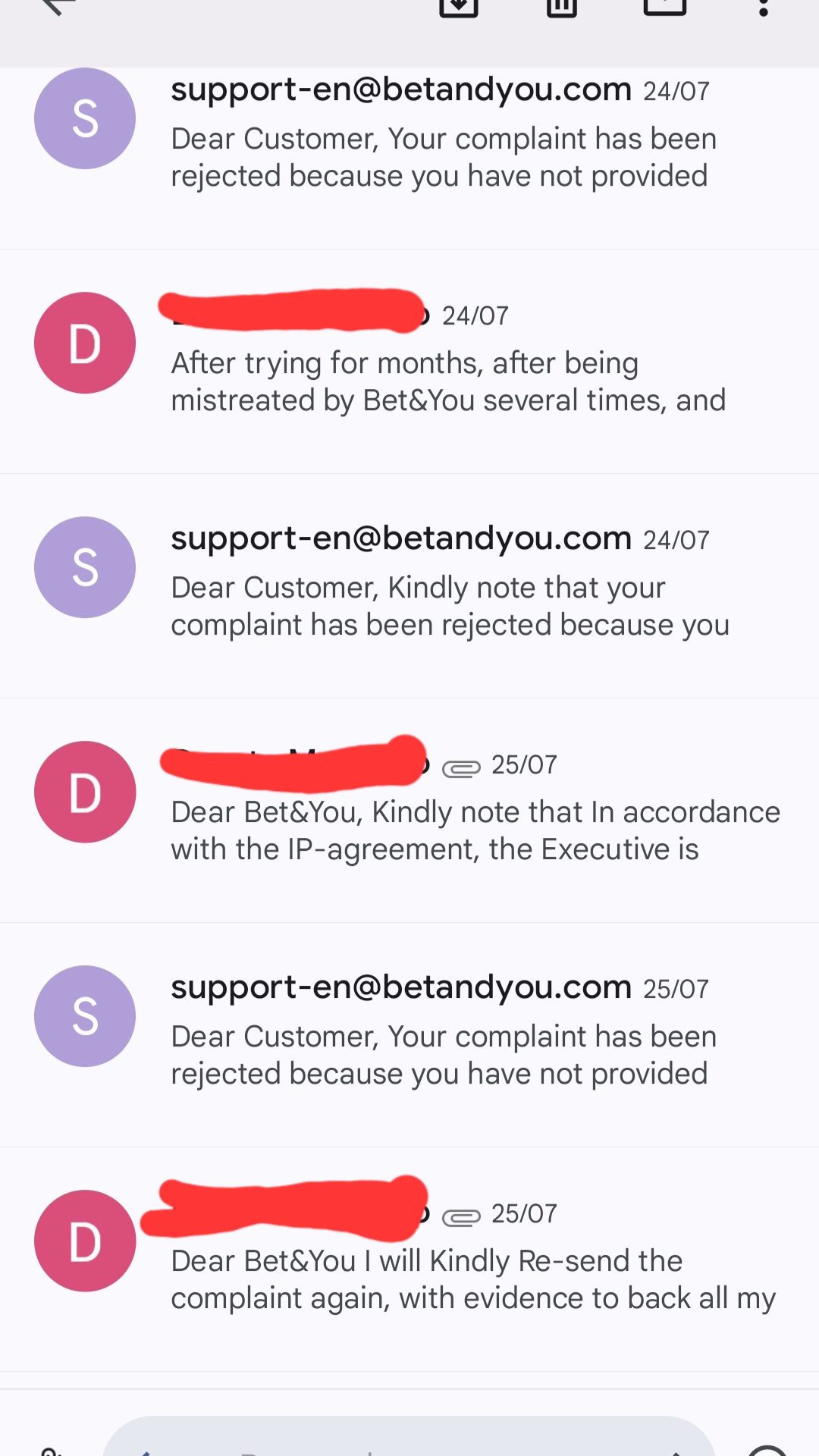Go back using the top-left arrow
The width and height of the screenshot is (819, 1456).
[x=58, y=6]
